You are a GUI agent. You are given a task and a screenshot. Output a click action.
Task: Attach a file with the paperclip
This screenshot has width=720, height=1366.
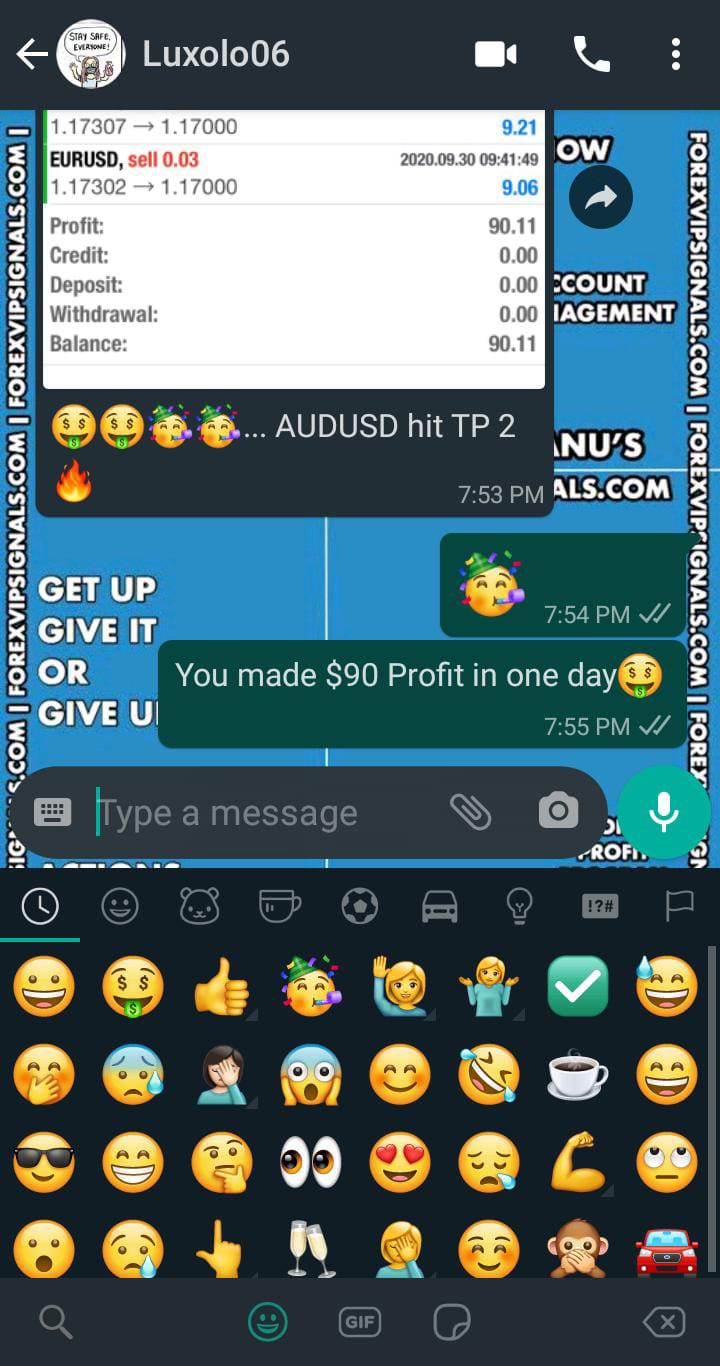click(470, 812)
